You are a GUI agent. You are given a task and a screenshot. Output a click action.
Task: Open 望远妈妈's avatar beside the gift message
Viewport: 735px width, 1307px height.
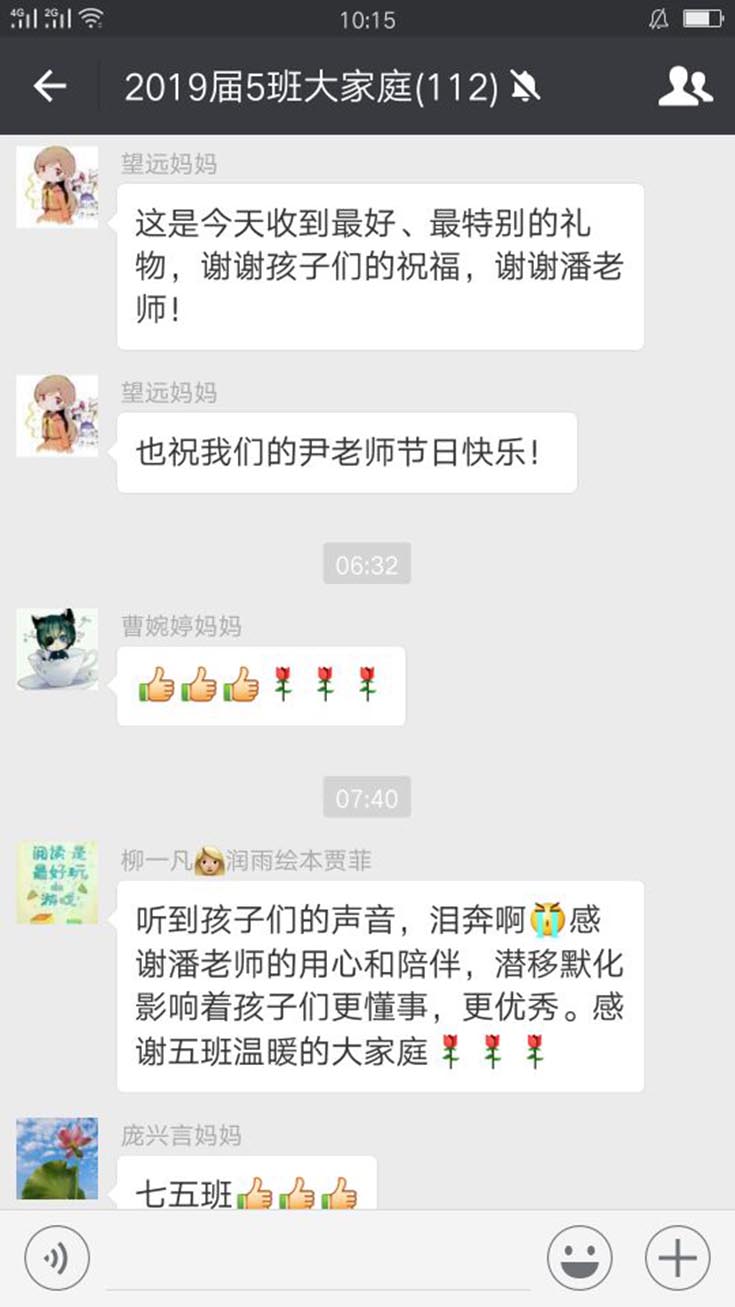pos(57,187)
